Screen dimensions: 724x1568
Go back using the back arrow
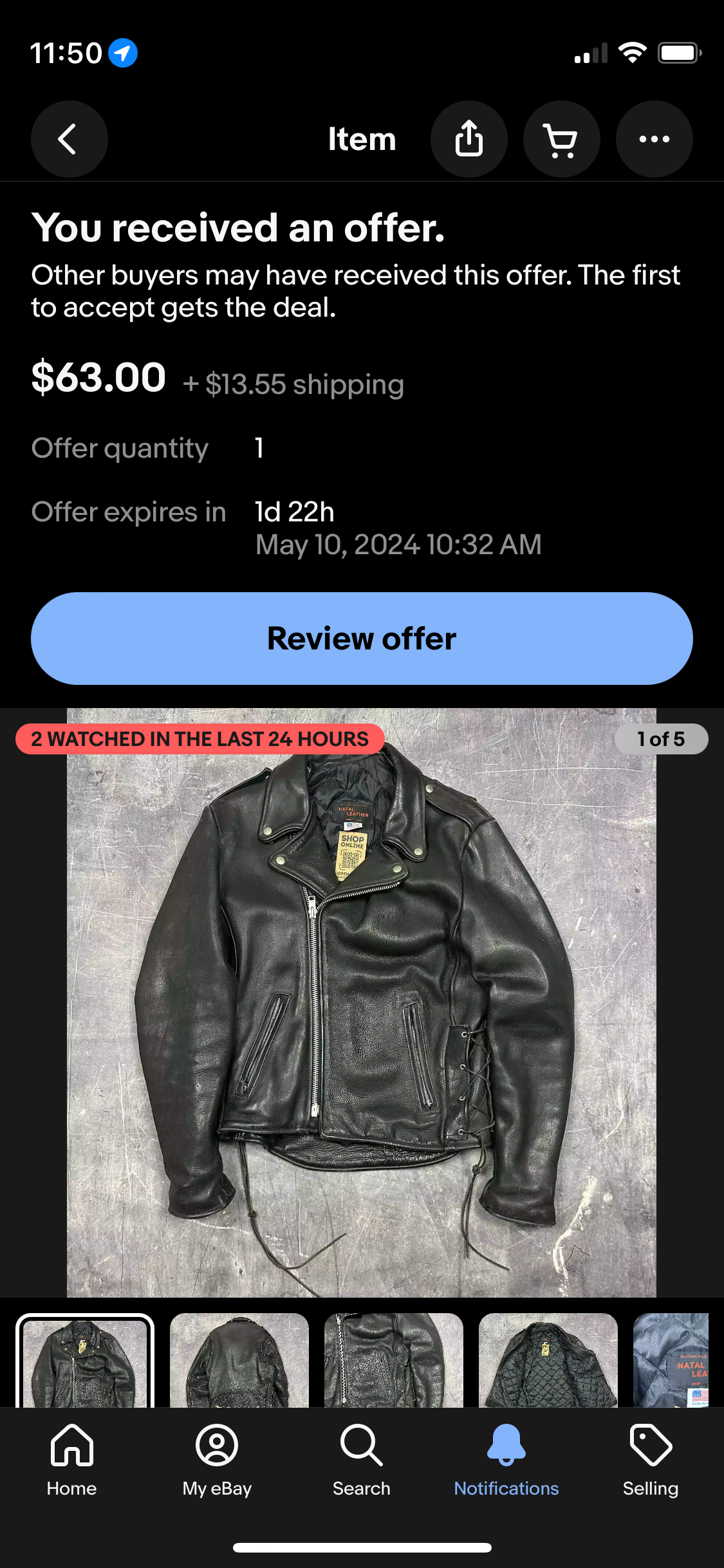[x=70, y=139]
